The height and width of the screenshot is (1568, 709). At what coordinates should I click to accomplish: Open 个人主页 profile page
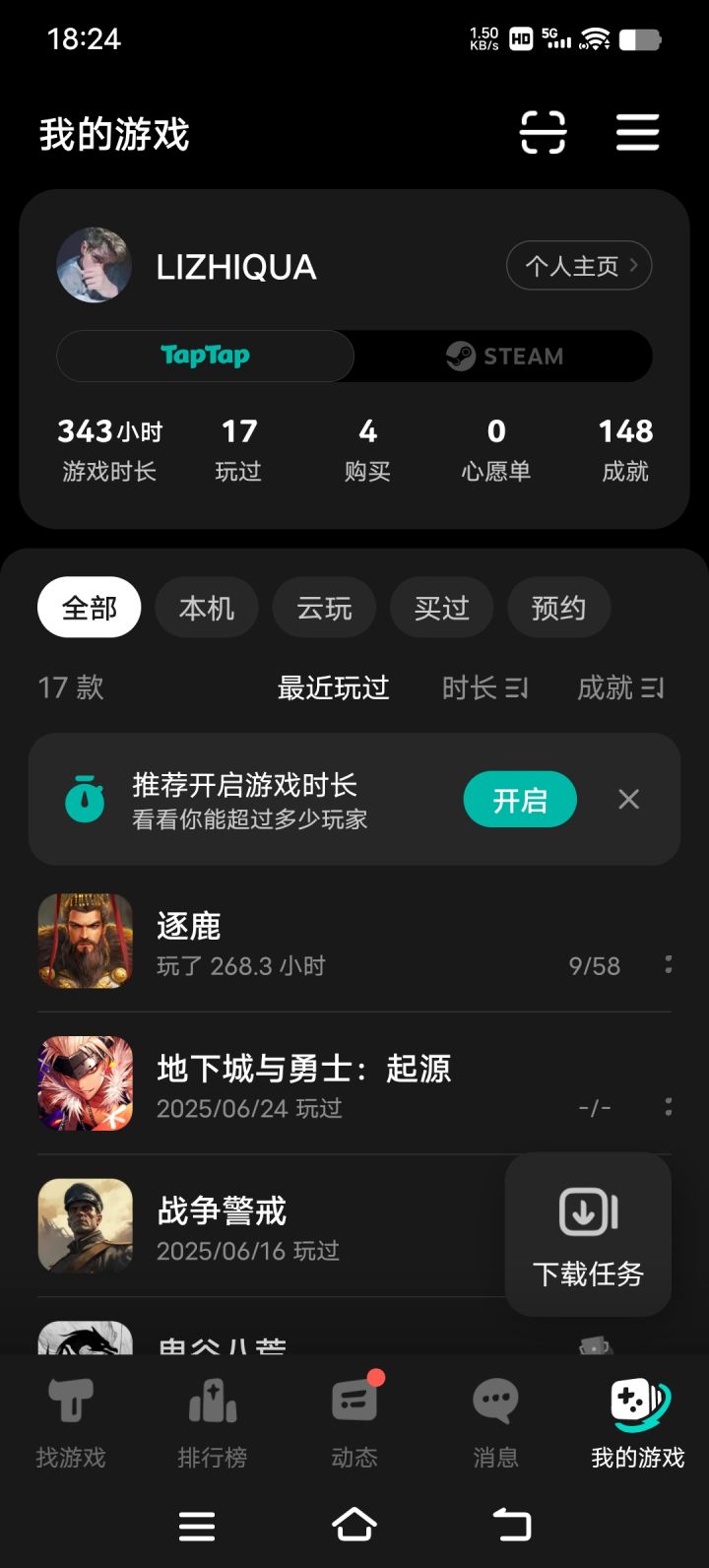point(578,265)
